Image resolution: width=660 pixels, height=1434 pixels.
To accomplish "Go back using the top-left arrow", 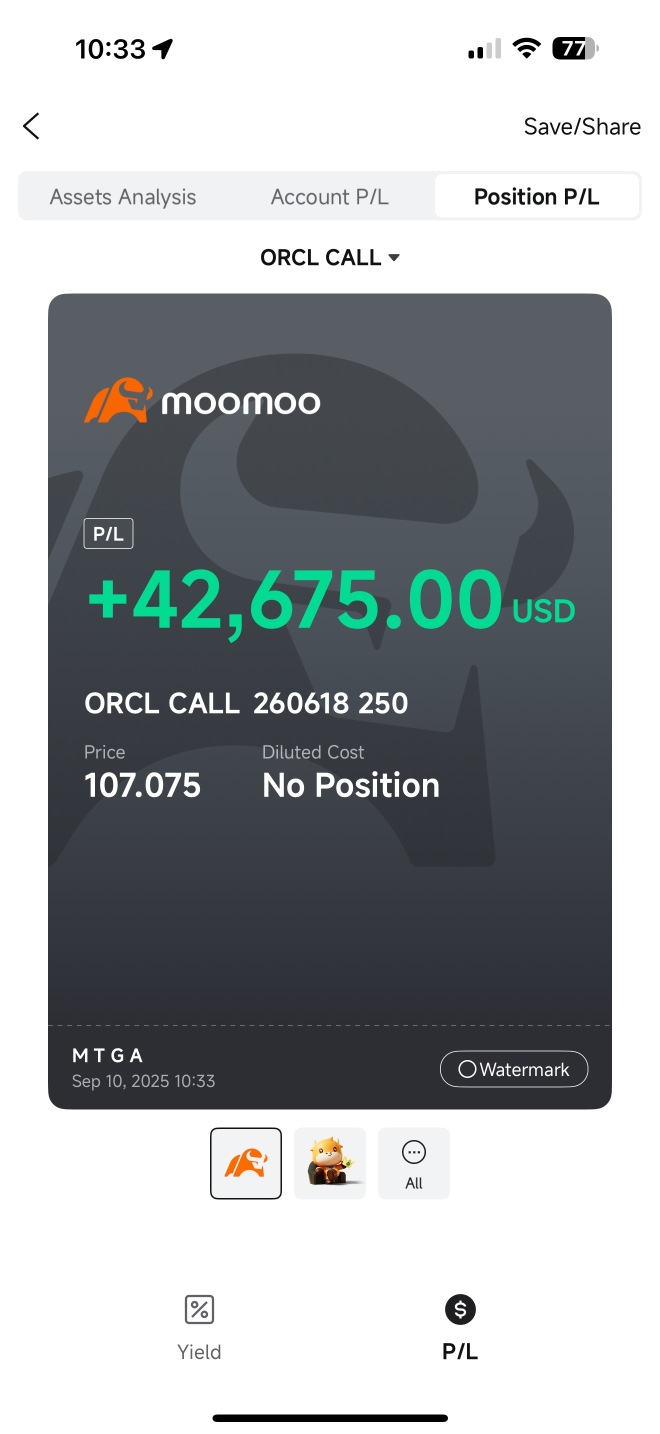I will click(32, 126).
